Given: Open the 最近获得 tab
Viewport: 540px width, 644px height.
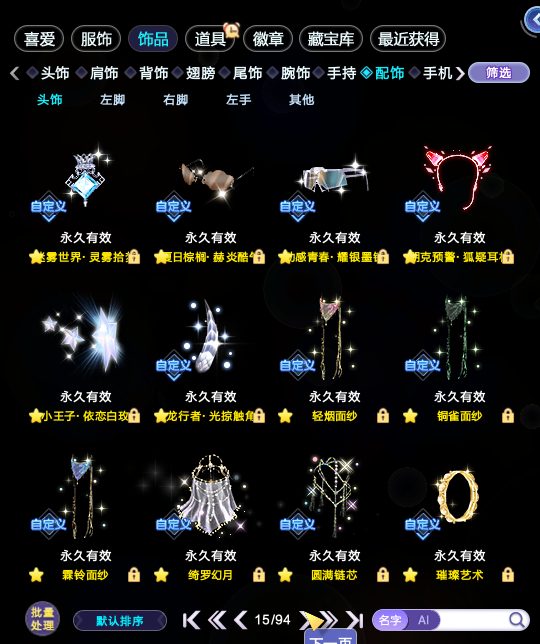Looking at the screenshot, I should coord(408,39).
